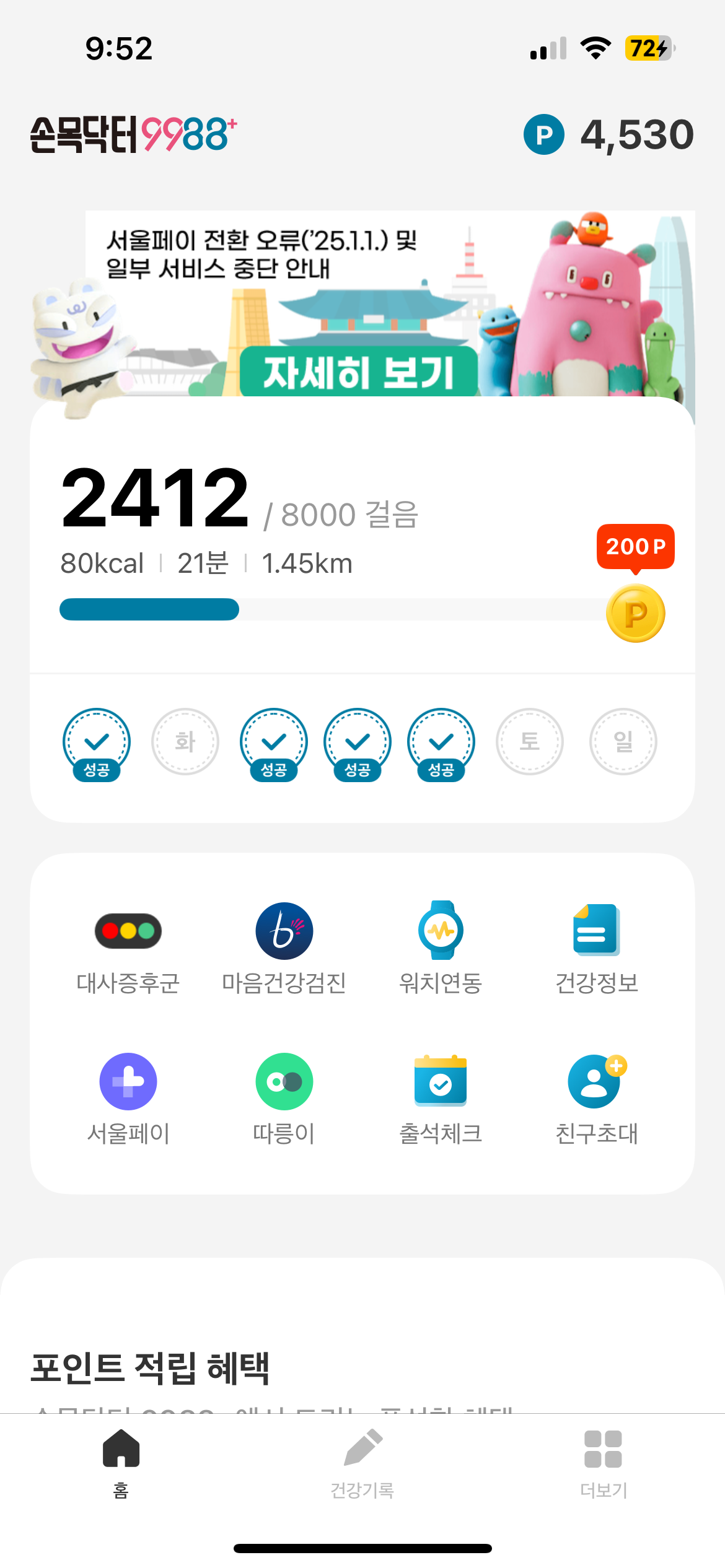Open the 4,530 points balance
The width and height of the screenshot is (725, 1568).
click(610, 134)
